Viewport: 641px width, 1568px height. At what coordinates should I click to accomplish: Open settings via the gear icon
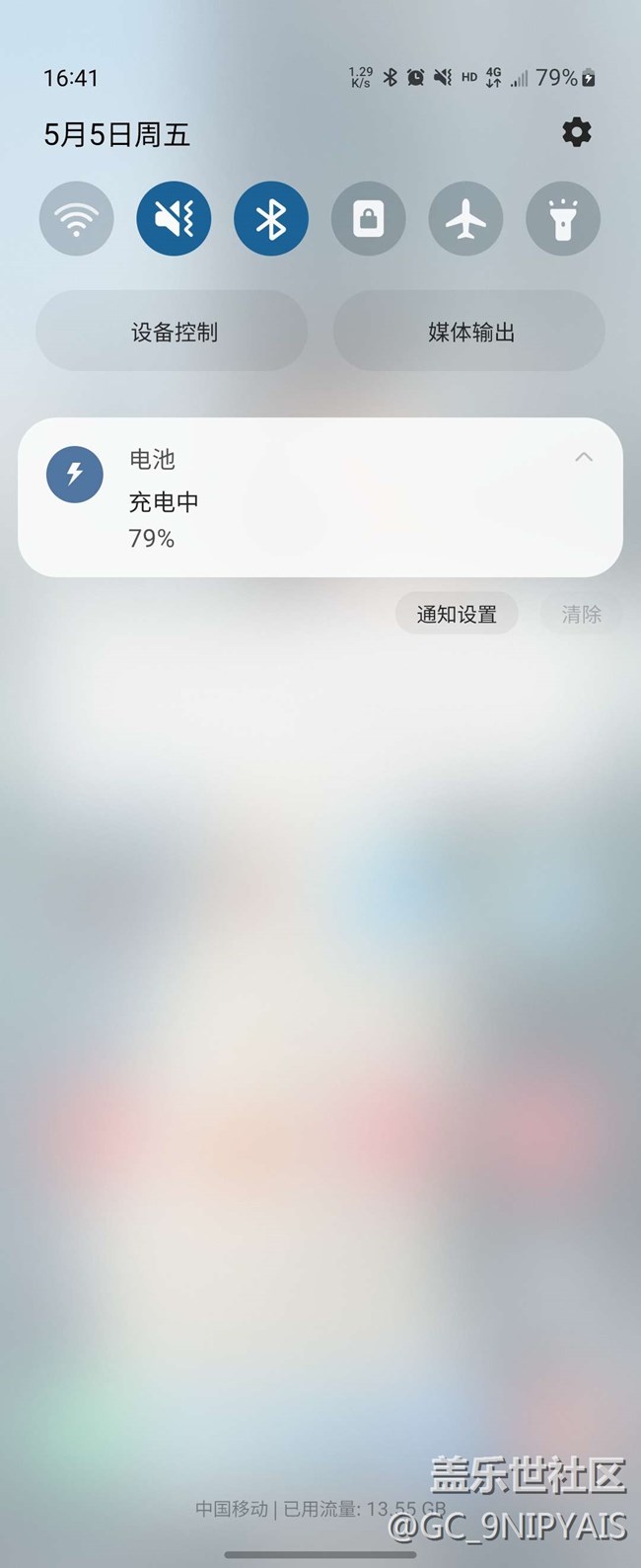(576, 132)
